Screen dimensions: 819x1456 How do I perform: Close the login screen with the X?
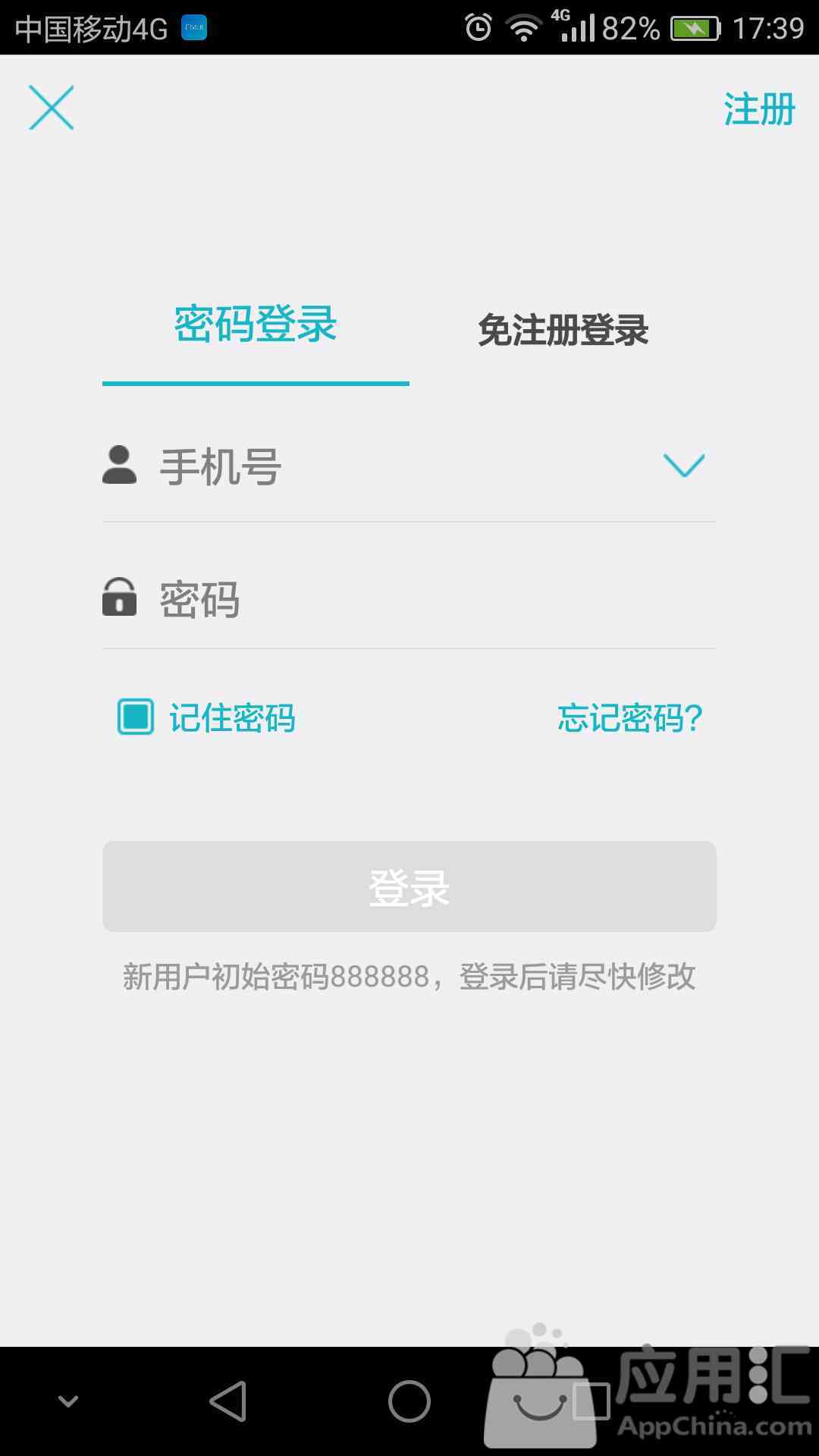click(52, 108)
